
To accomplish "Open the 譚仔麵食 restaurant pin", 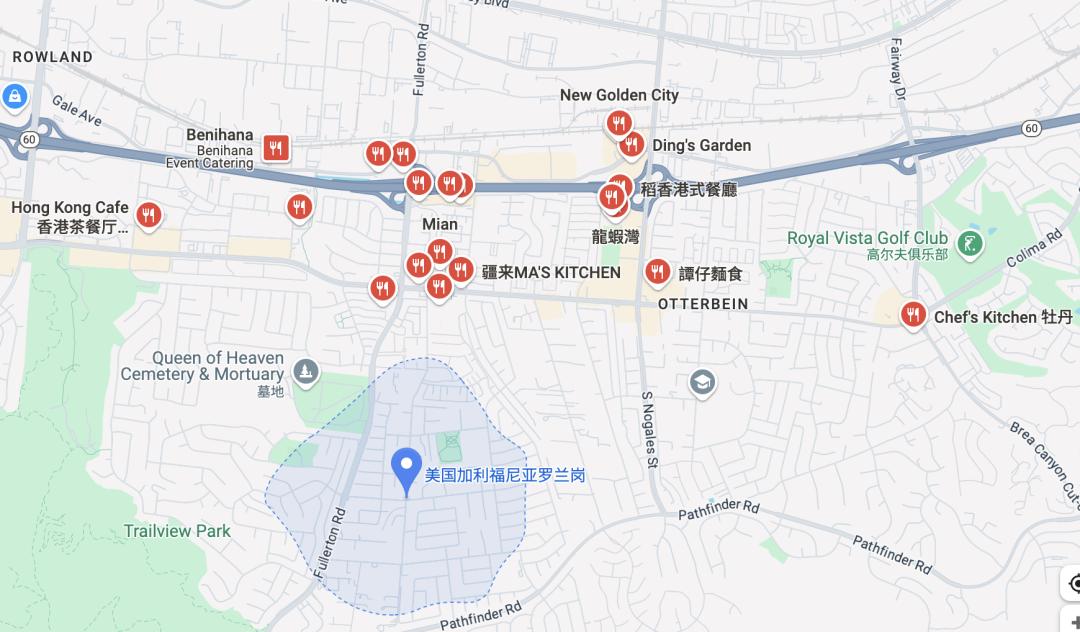I will (x=658, y=273).
